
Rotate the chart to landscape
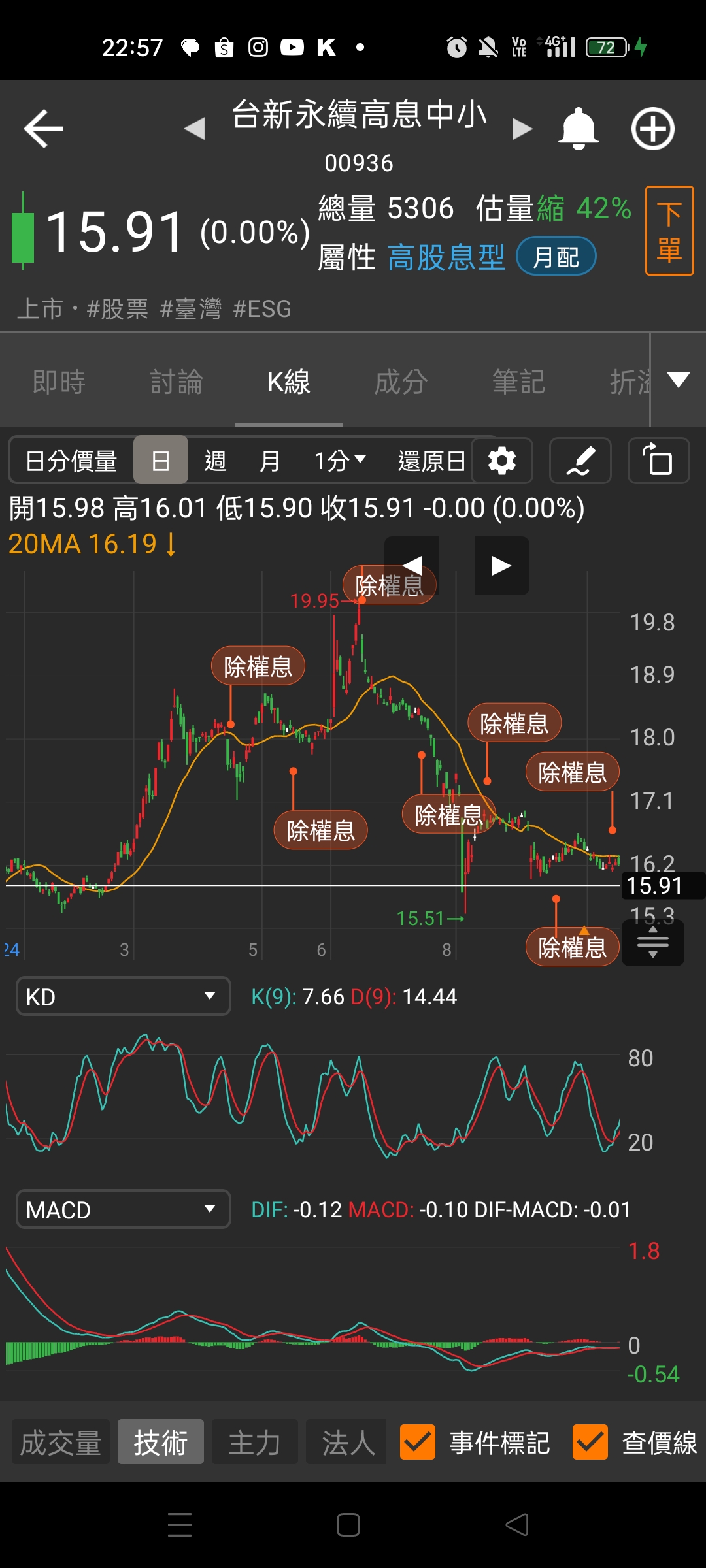[x=658, y=461]
